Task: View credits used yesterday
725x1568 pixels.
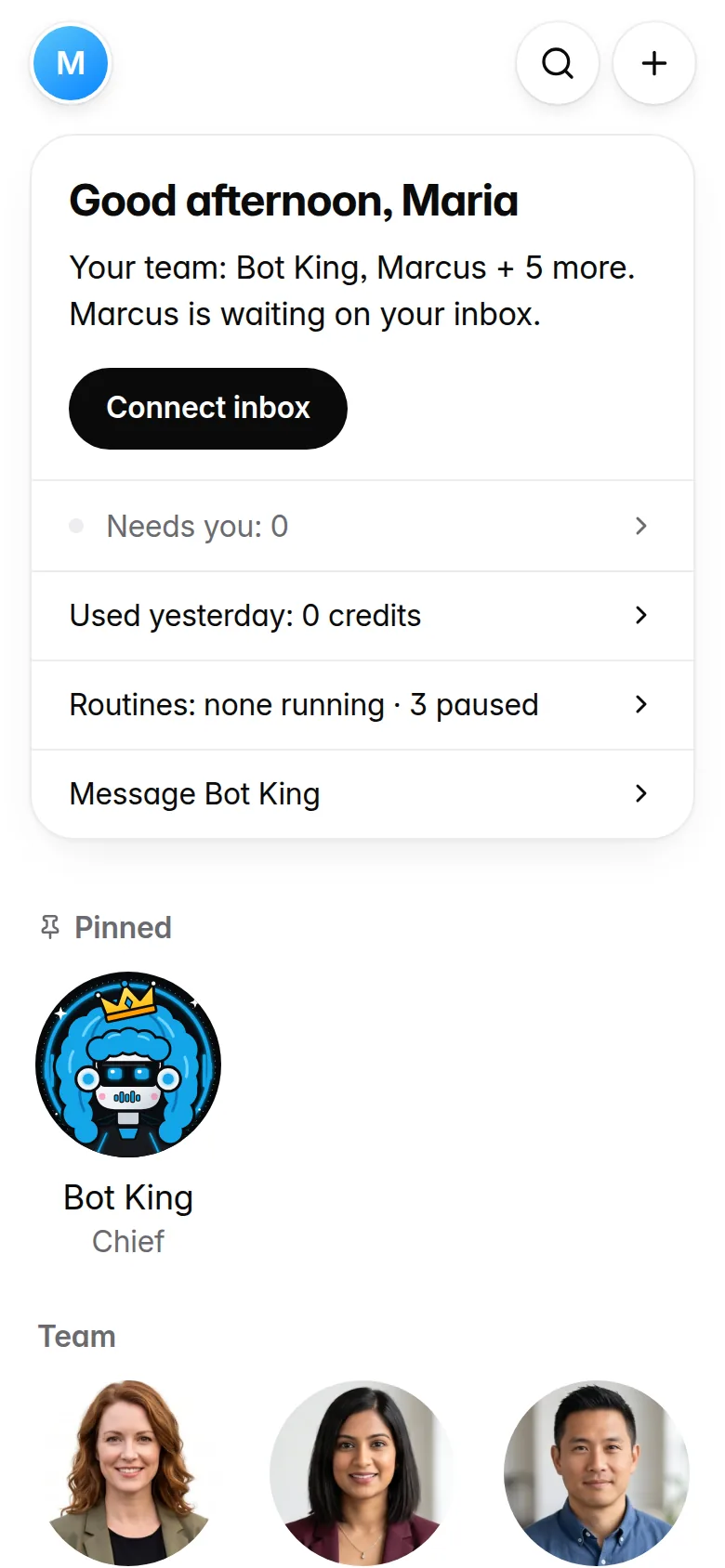Action: 362,616
